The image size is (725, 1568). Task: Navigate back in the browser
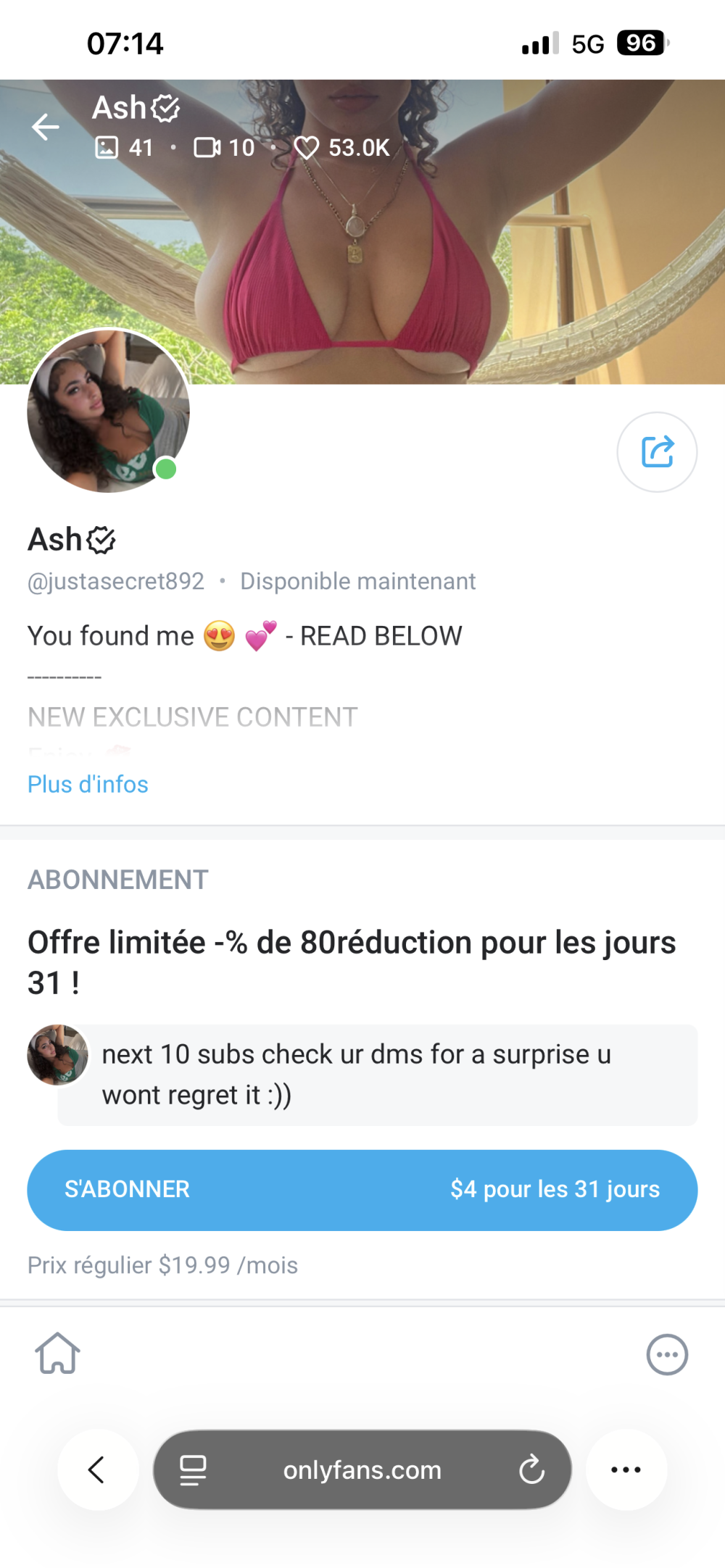tap(97, 1469)
